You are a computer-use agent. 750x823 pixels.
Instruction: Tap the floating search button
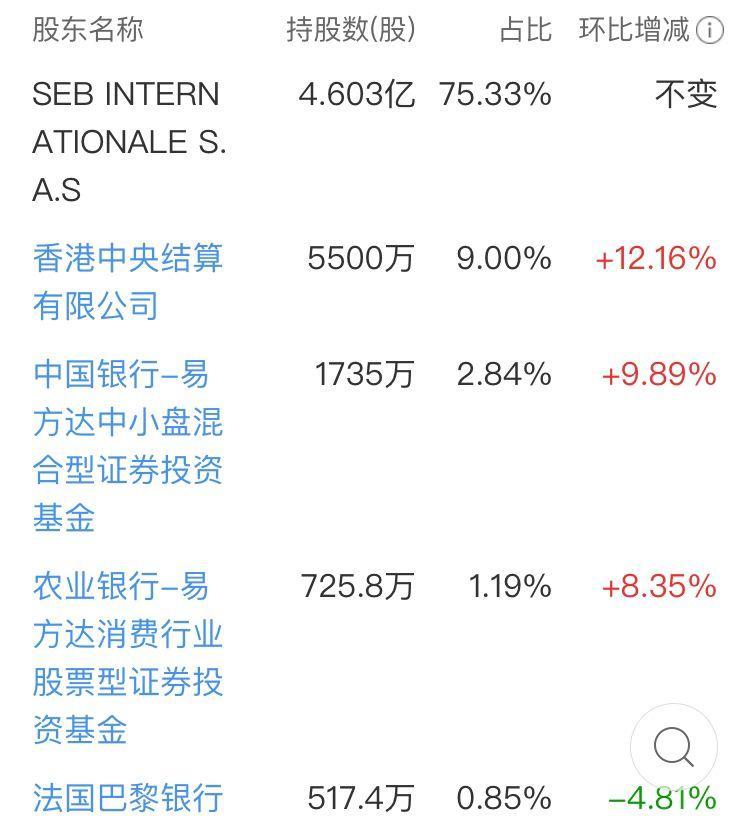pyautogui.click(x=674, y=747)
